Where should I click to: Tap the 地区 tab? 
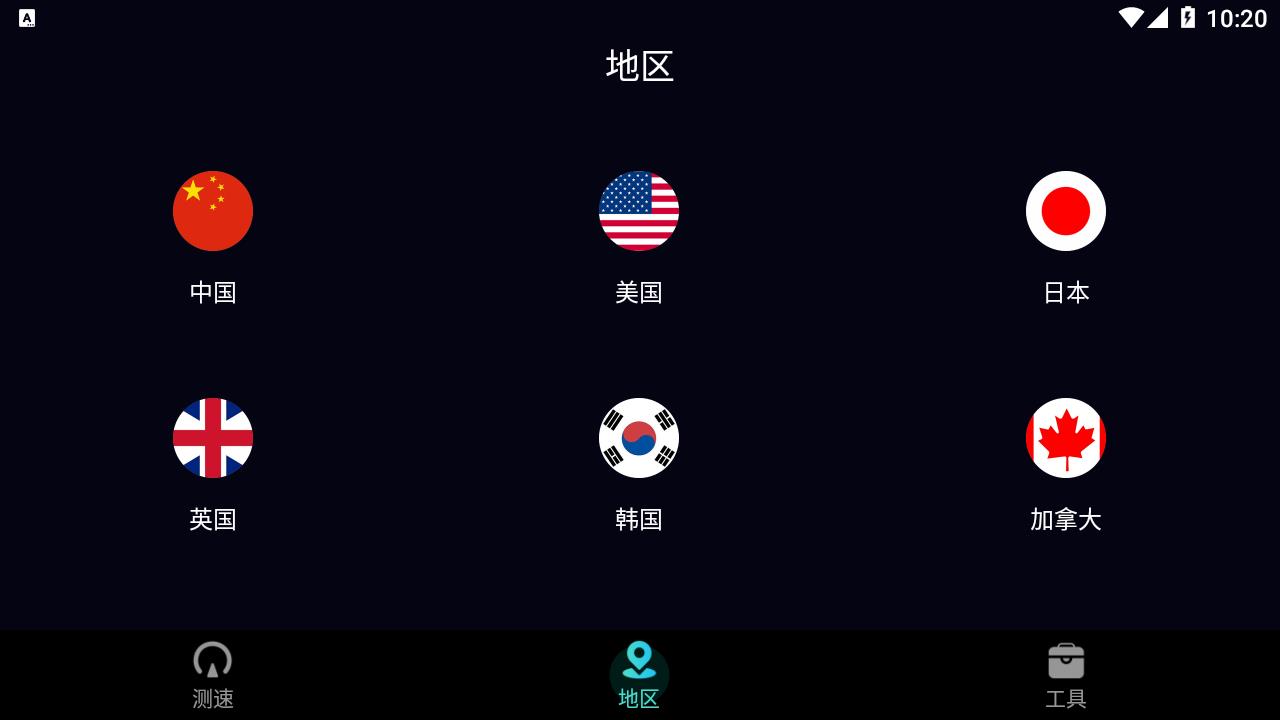[639, 675]
